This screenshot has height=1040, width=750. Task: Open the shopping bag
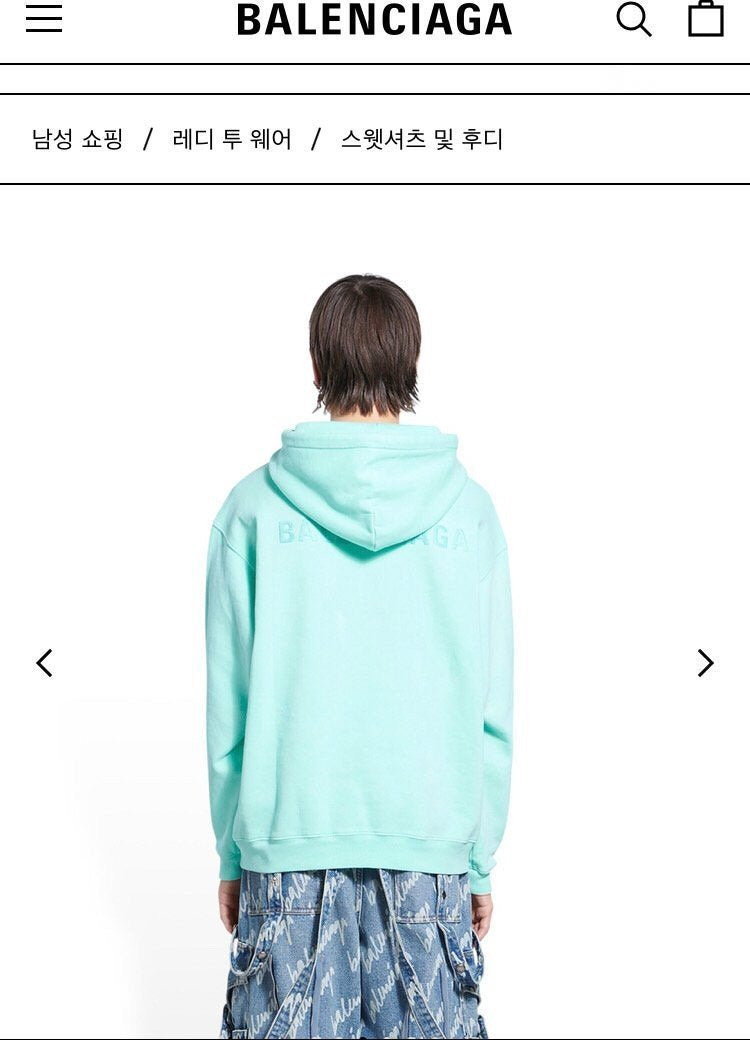point(705,19)
